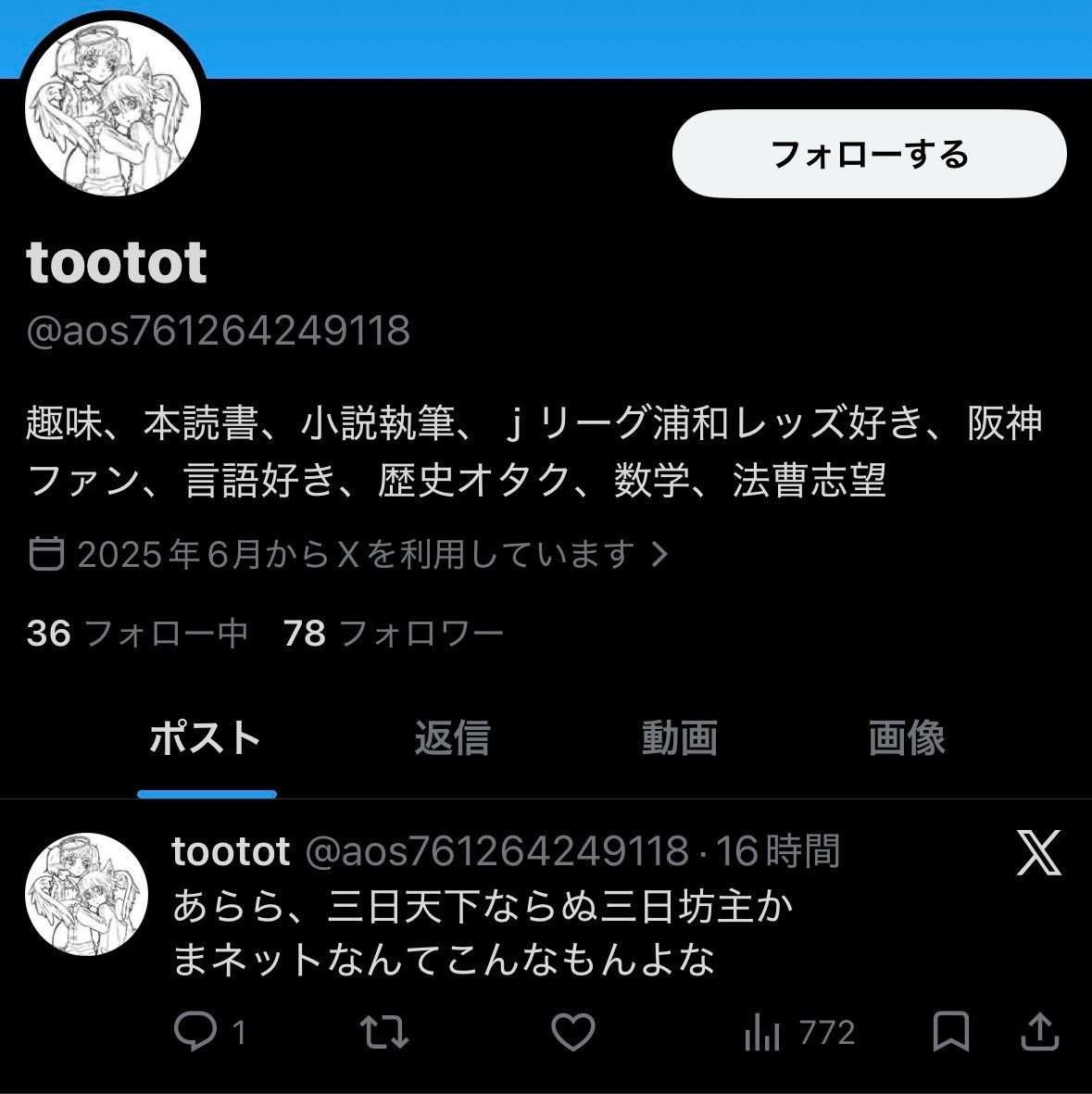The width and height of the screenshot is (1092, 1094).
Task: View the 78 フォロワー list
Action: coord(394,634)
